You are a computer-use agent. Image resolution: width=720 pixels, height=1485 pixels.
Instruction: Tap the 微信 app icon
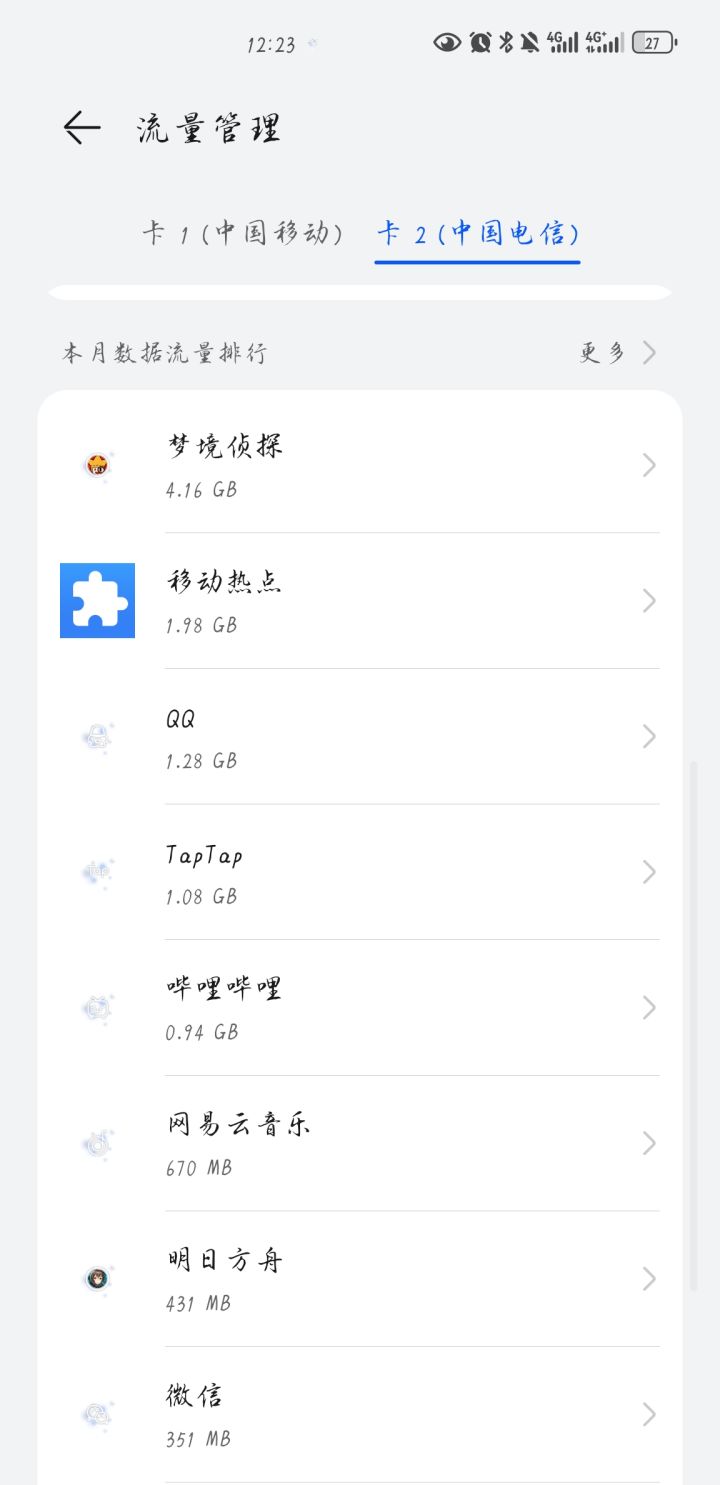[97, 1416]
